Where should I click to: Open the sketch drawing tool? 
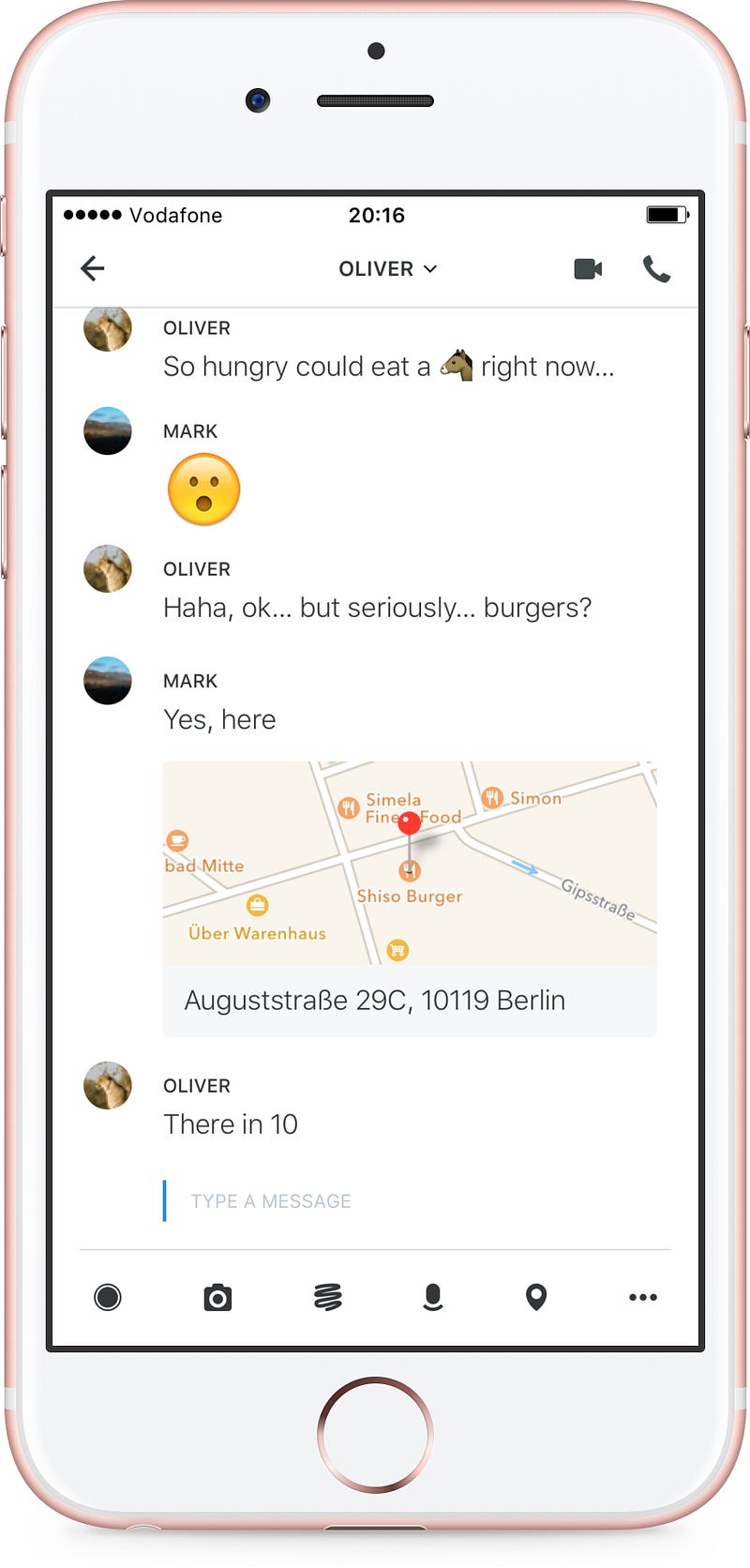(x=327, y=1298)
